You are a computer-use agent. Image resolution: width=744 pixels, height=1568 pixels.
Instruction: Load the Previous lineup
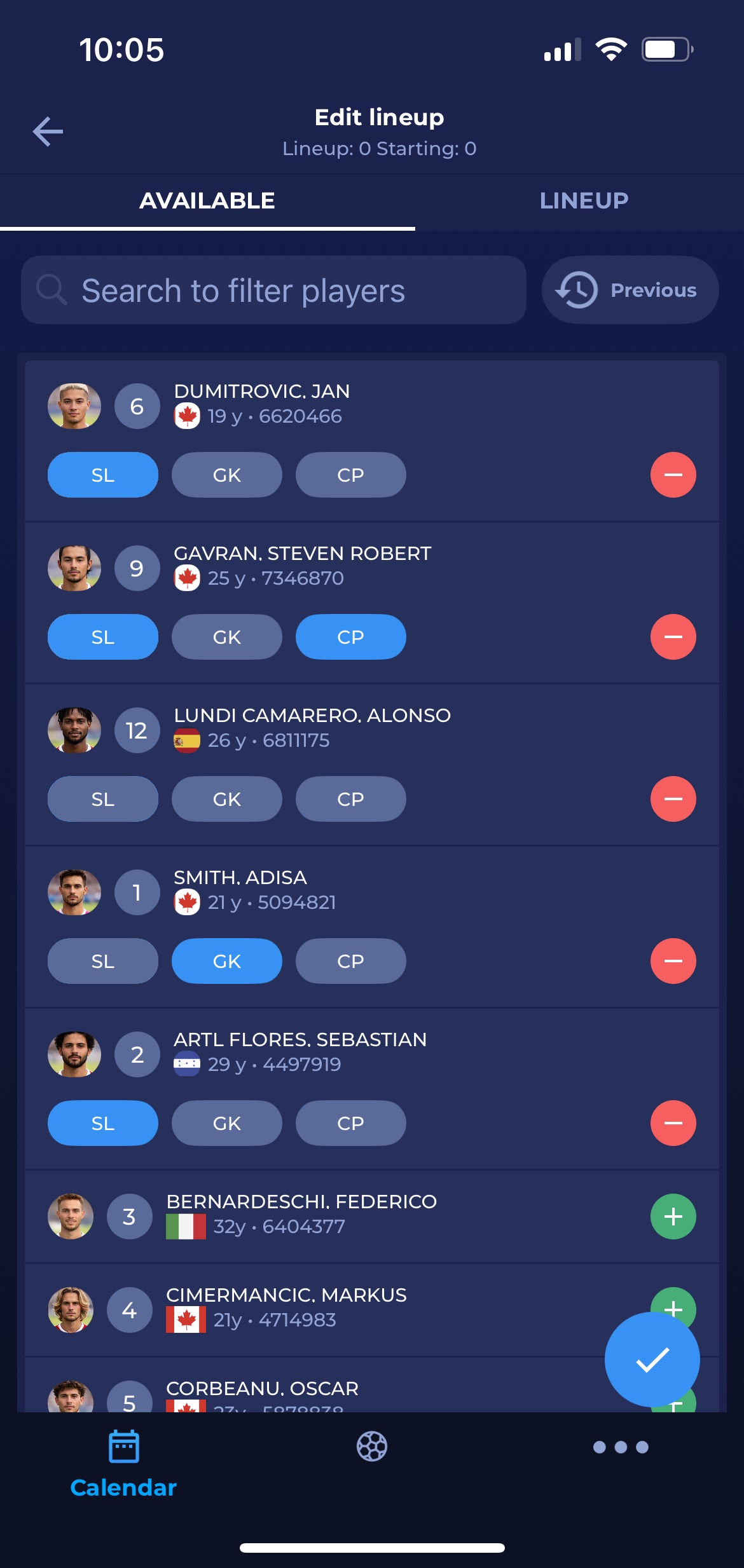point(630,290)
